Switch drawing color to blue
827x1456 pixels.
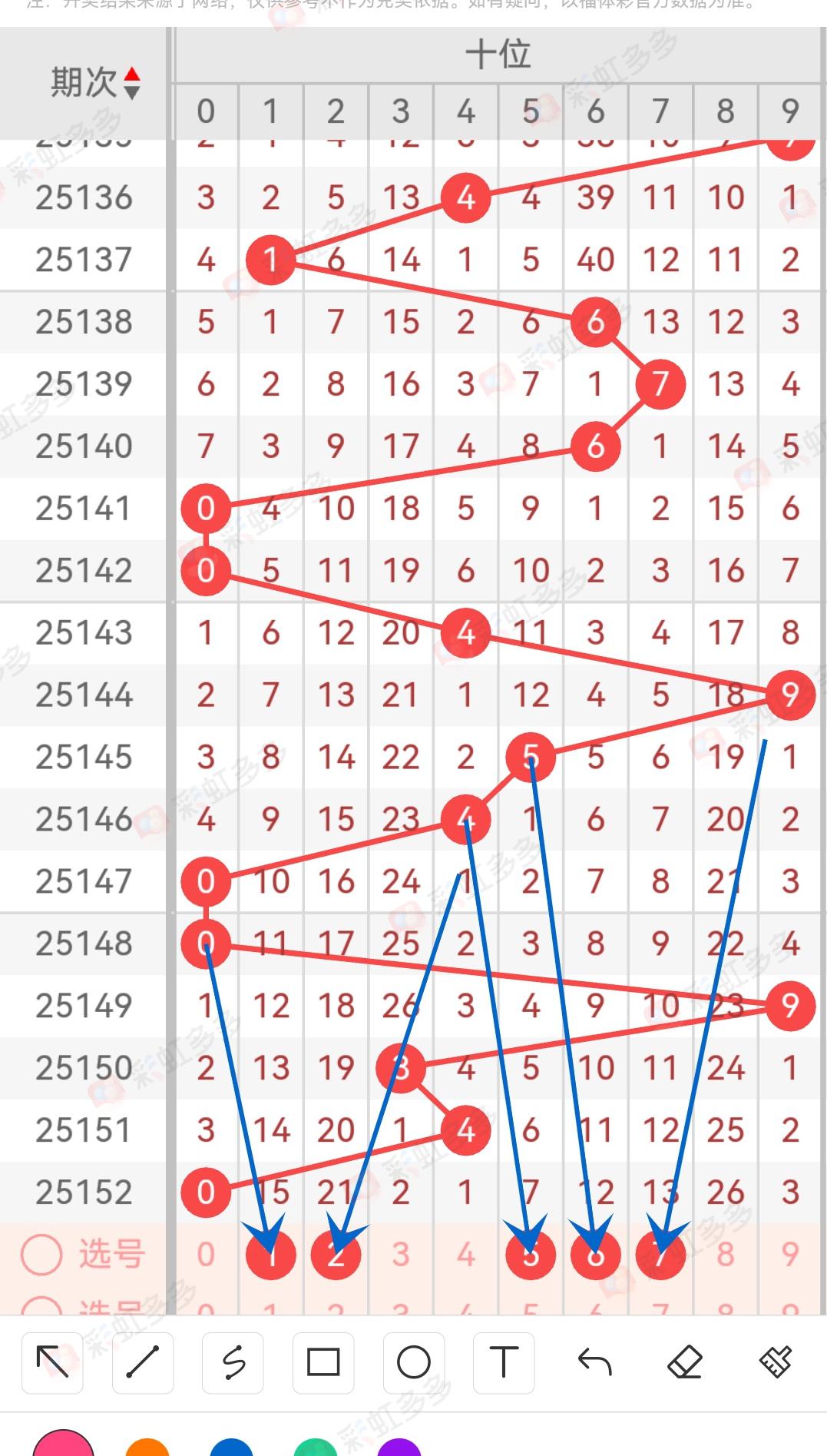(x=231, y=1448)
